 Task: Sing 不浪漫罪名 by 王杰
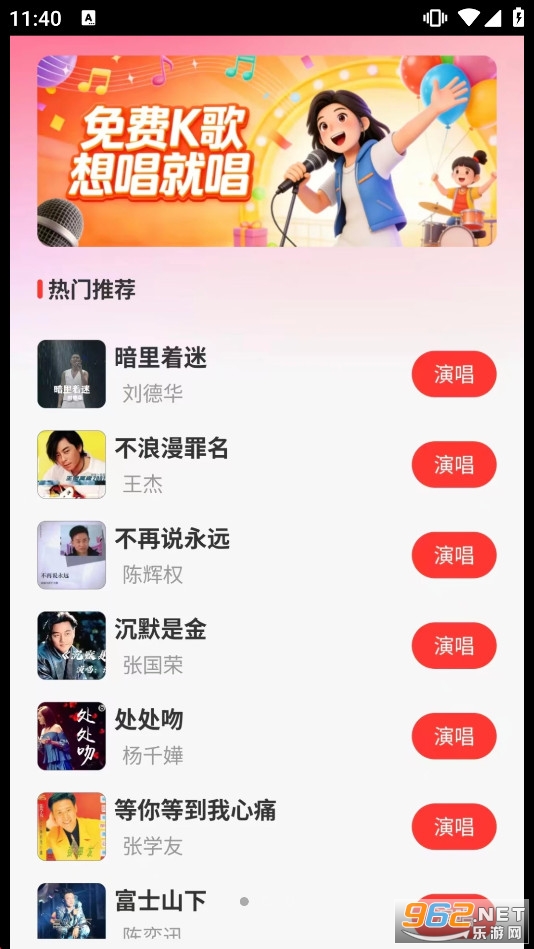[454, 464]
